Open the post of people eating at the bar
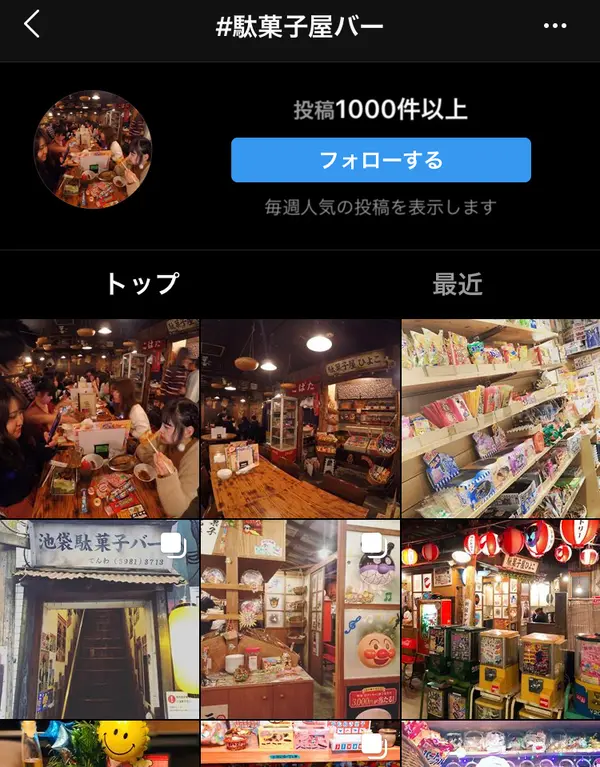This screenshot has width=600, height=767. (x=99, y=418)
